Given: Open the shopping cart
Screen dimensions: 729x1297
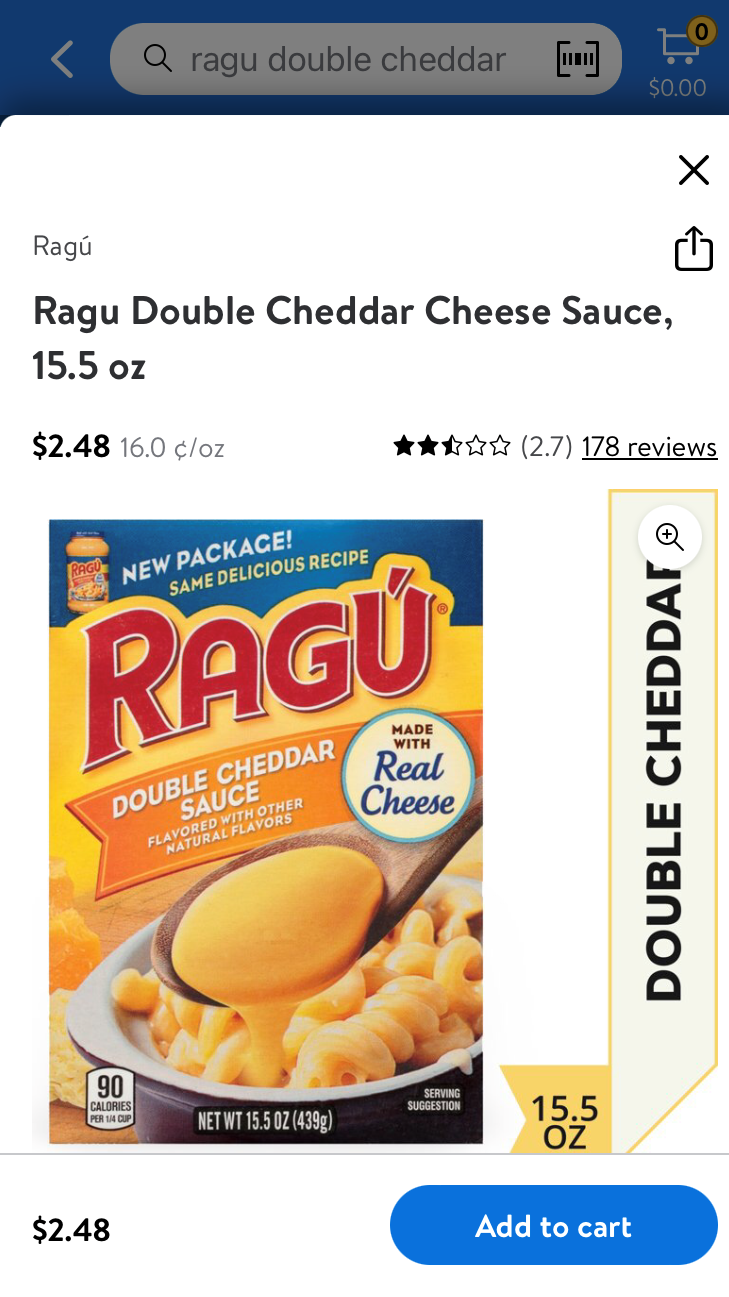Looking at the screenshot, I should point(678,60).
